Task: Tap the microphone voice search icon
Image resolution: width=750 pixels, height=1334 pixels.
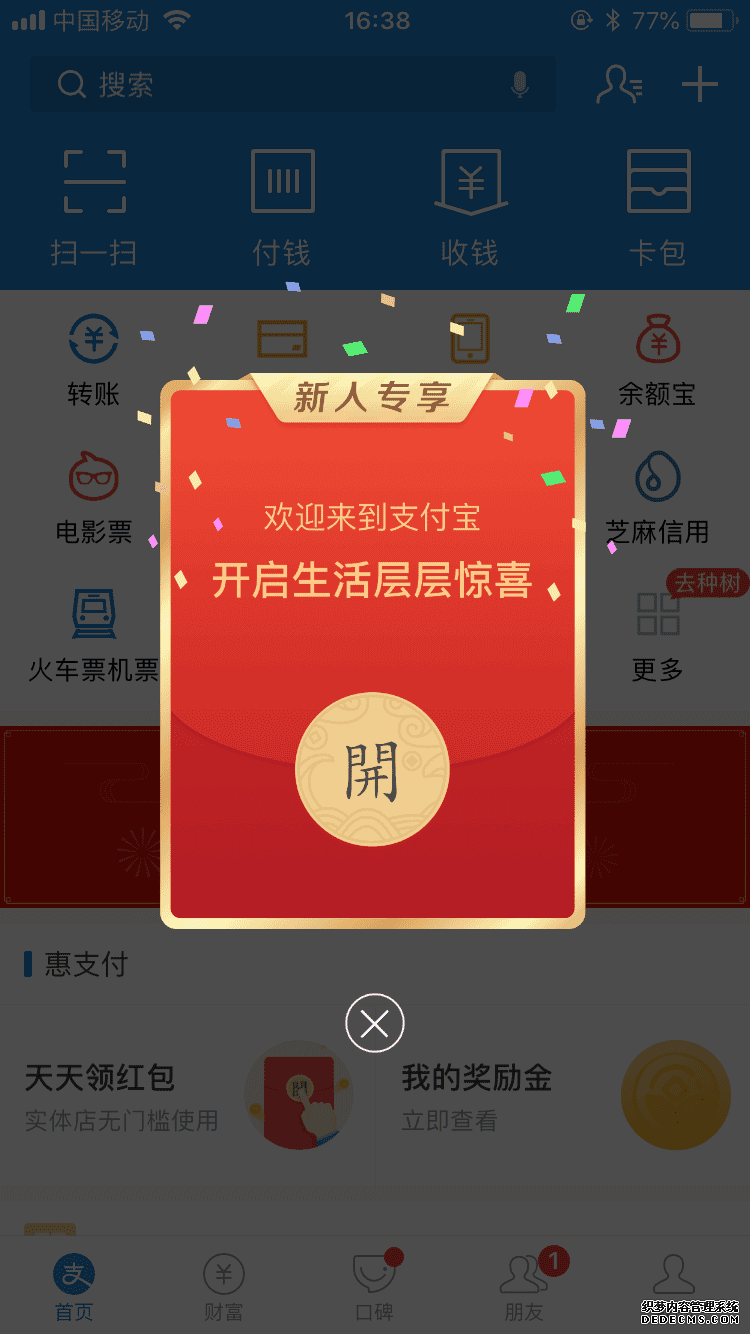Action: (519, 85)
